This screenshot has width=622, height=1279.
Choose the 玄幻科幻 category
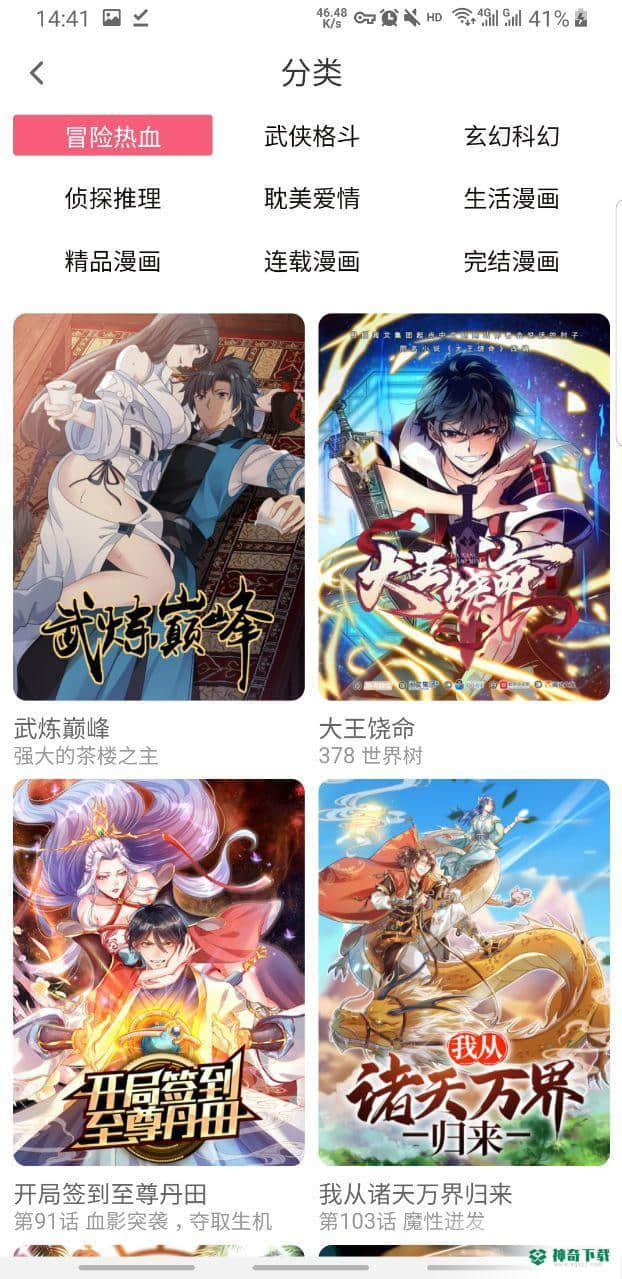[511, 136]
